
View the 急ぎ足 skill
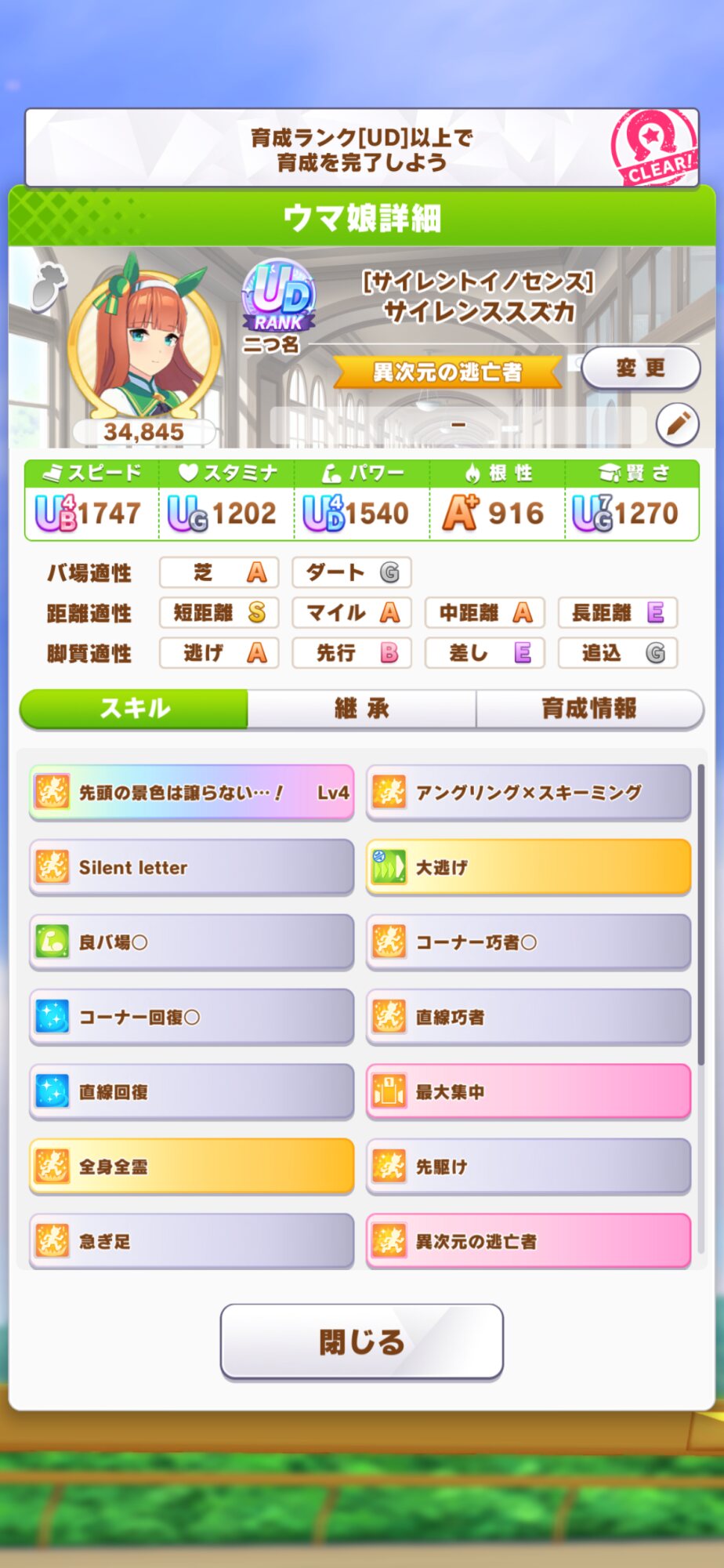(192, 1241)
